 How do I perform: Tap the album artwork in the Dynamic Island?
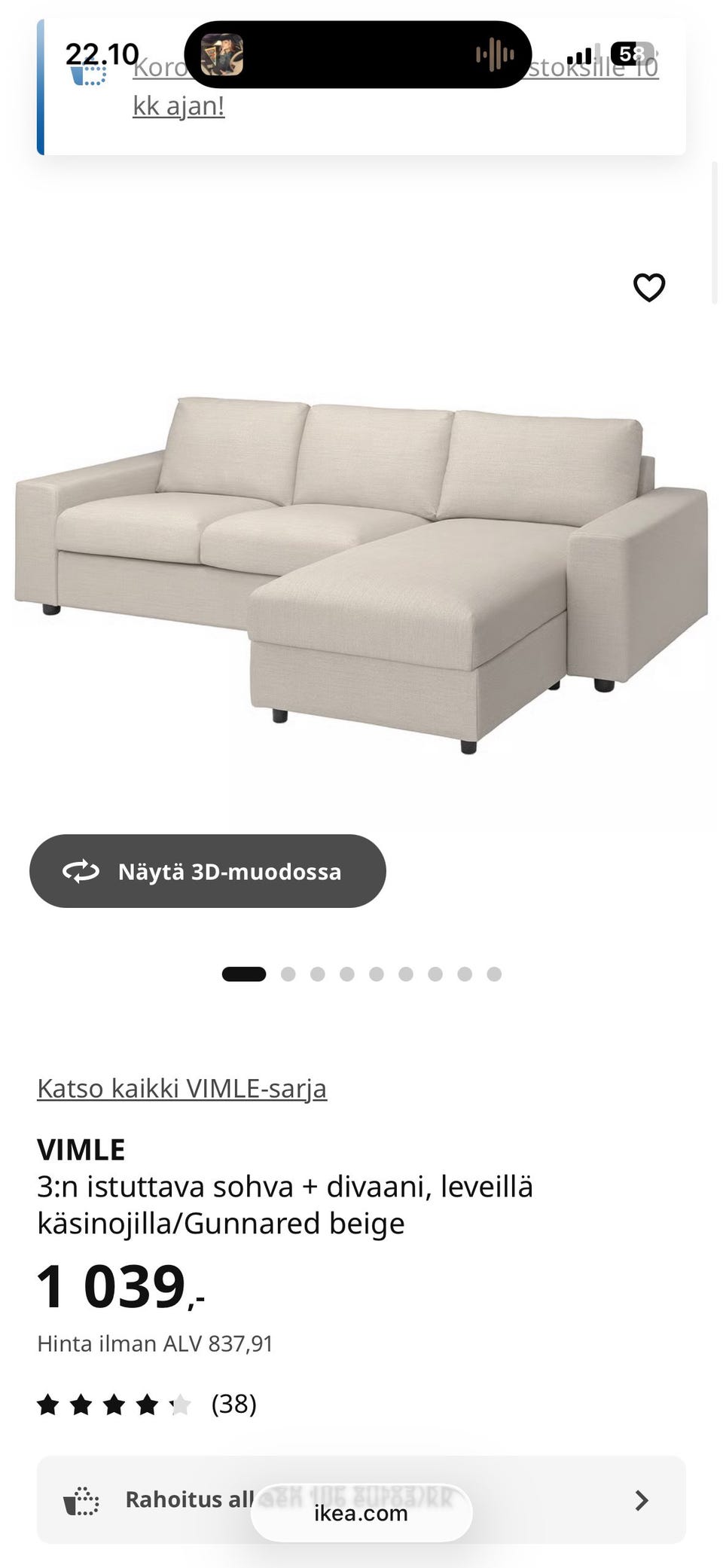222,53
